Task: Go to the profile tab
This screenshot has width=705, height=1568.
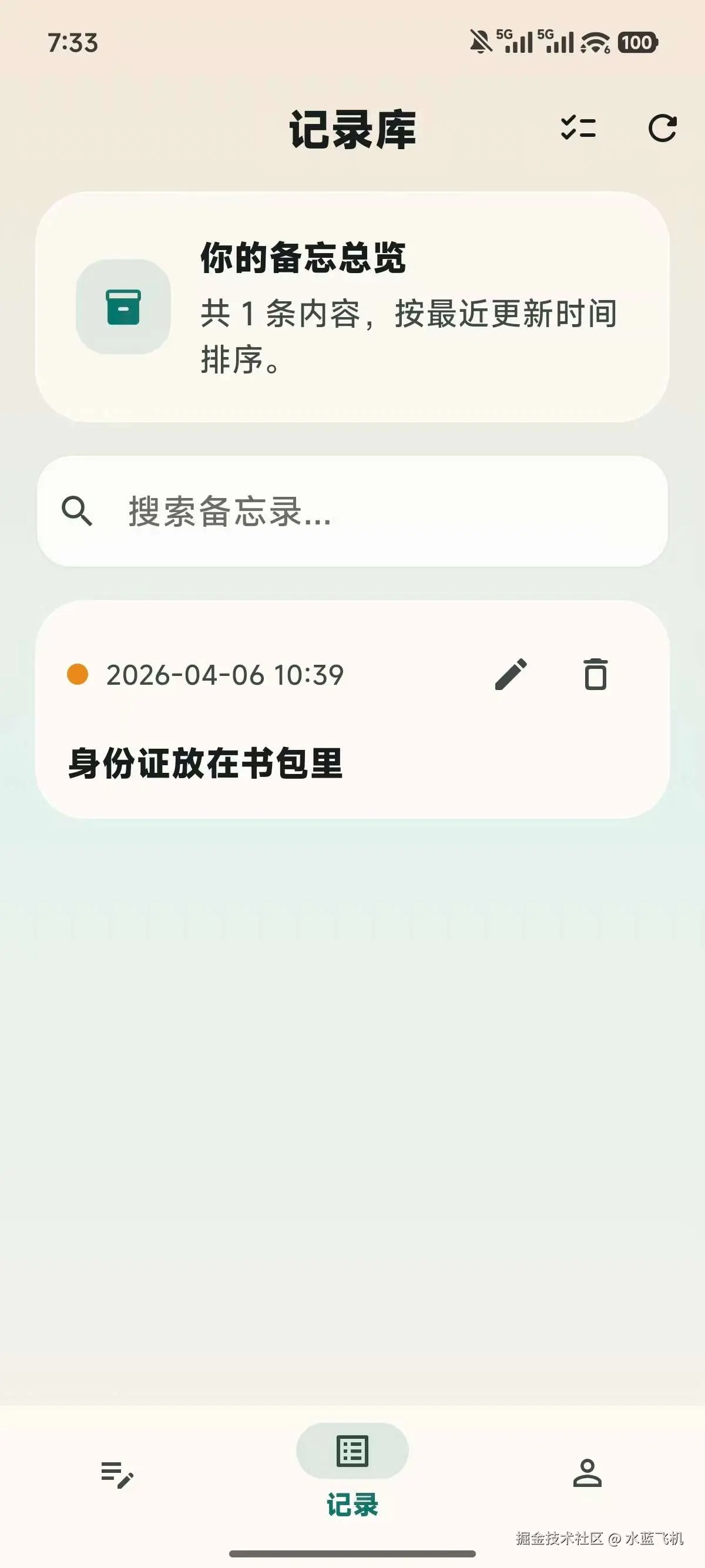Action: (587, 1473)
